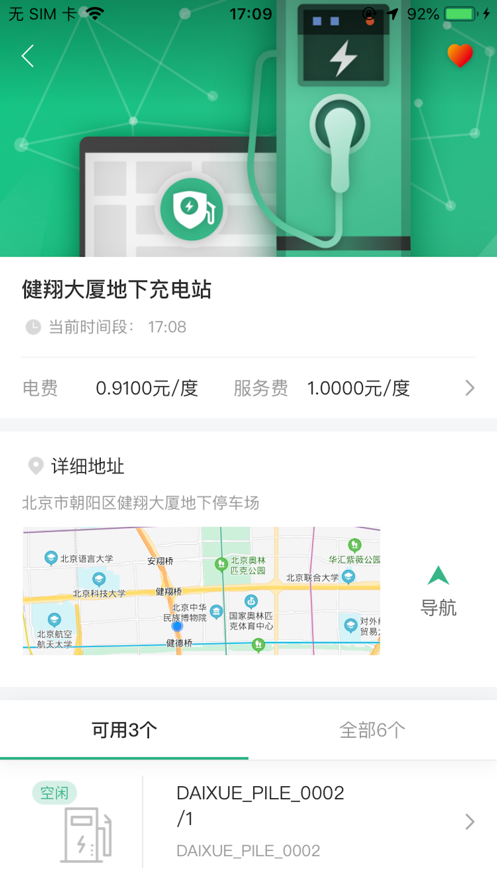Toggle the favorite heart icon
The image size is (497, 883).
point(460,55)
